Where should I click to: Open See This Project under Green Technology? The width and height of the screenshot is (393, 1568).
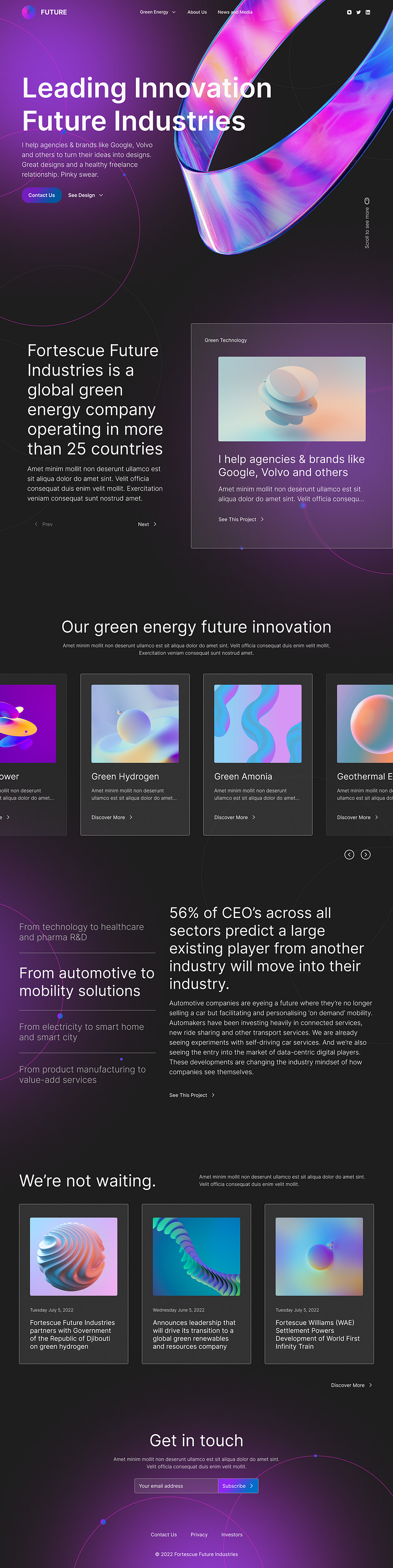[x=240, y=519]
